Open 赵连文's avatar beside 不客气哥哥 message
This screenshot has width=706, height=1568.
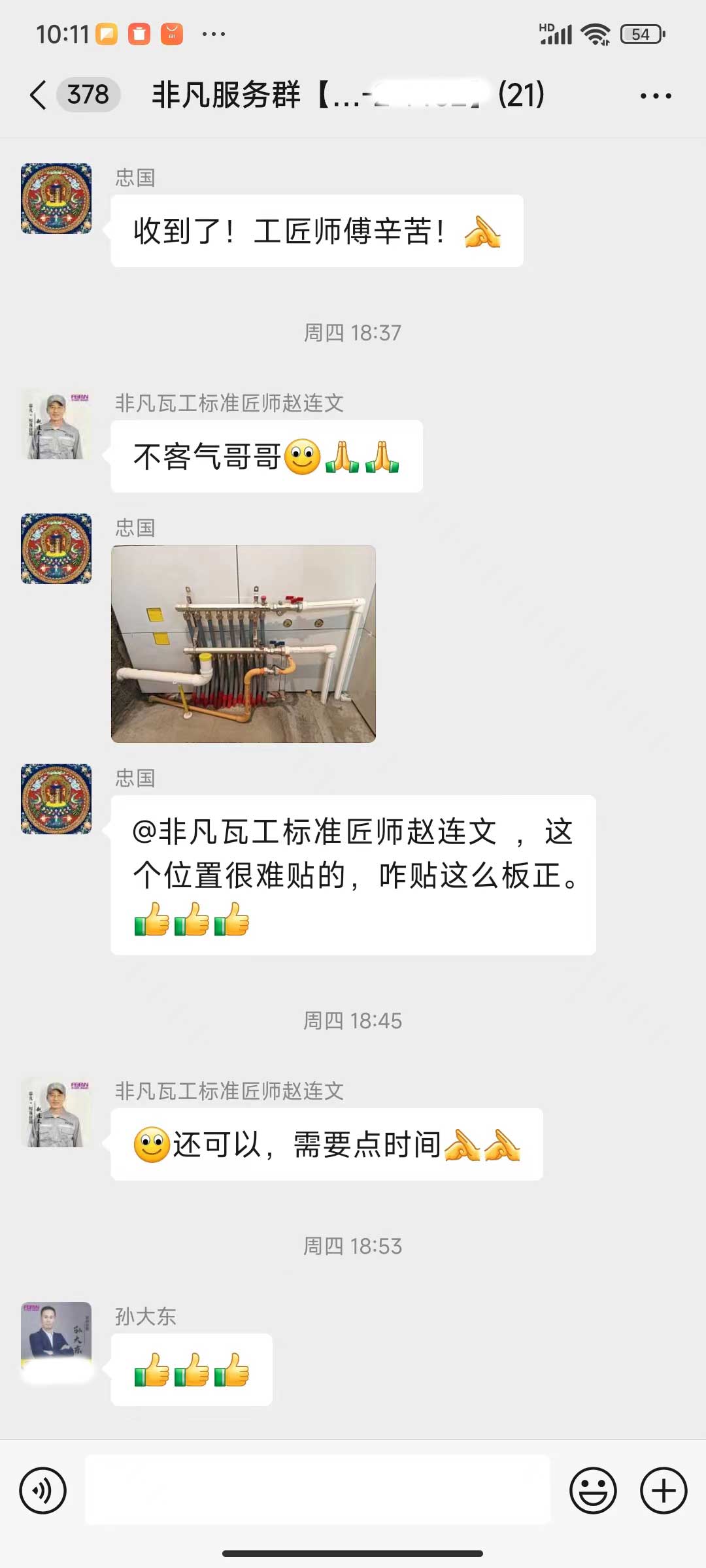pos(56,425)
